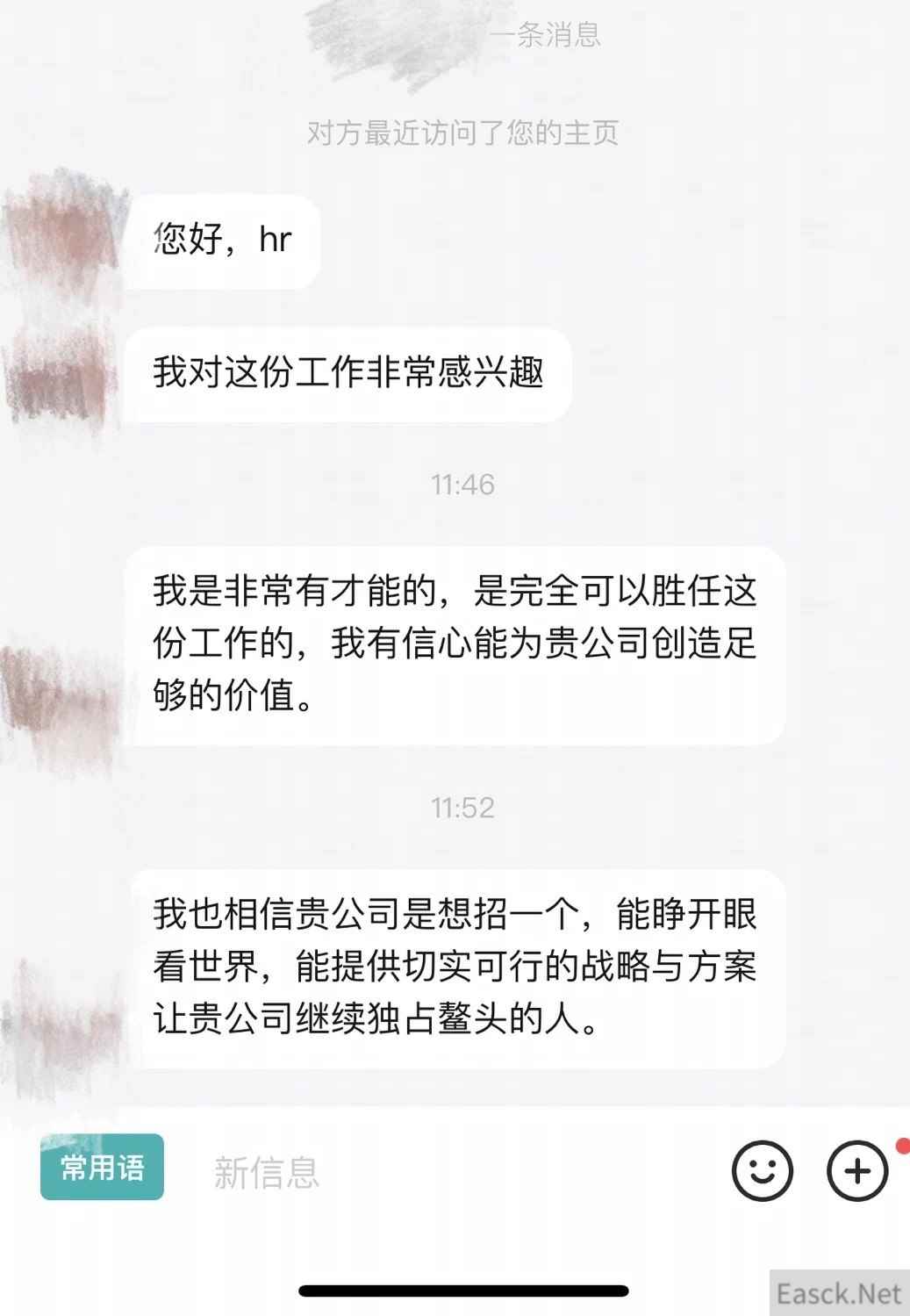The height and width of the screenshot is (1316, 910).
Task: Open the emoji picker smiley icon
Action: (x=762, y=1170)
